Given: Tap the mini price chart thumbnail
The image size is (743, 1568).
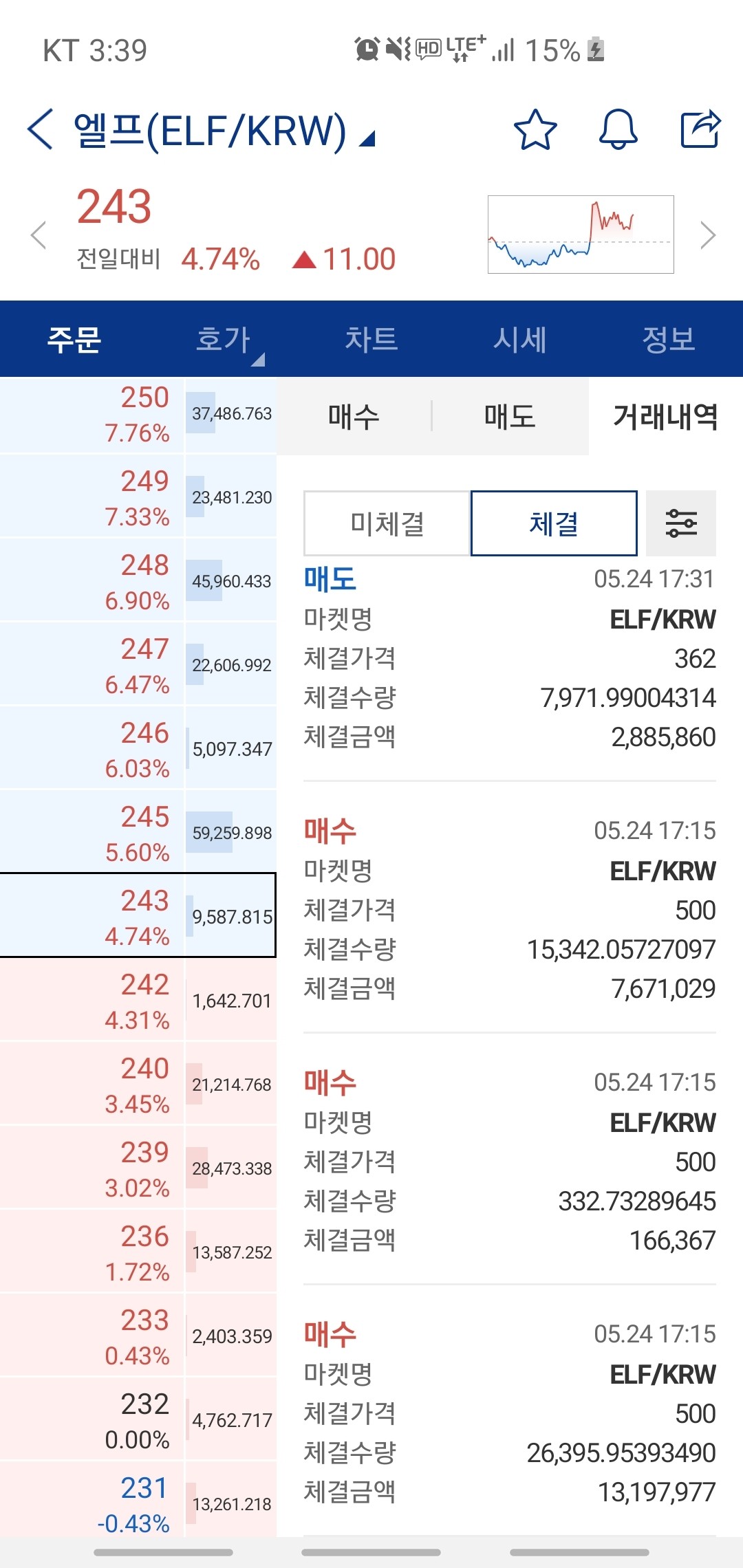Looking at the screenshot, I should click(580, 234).
